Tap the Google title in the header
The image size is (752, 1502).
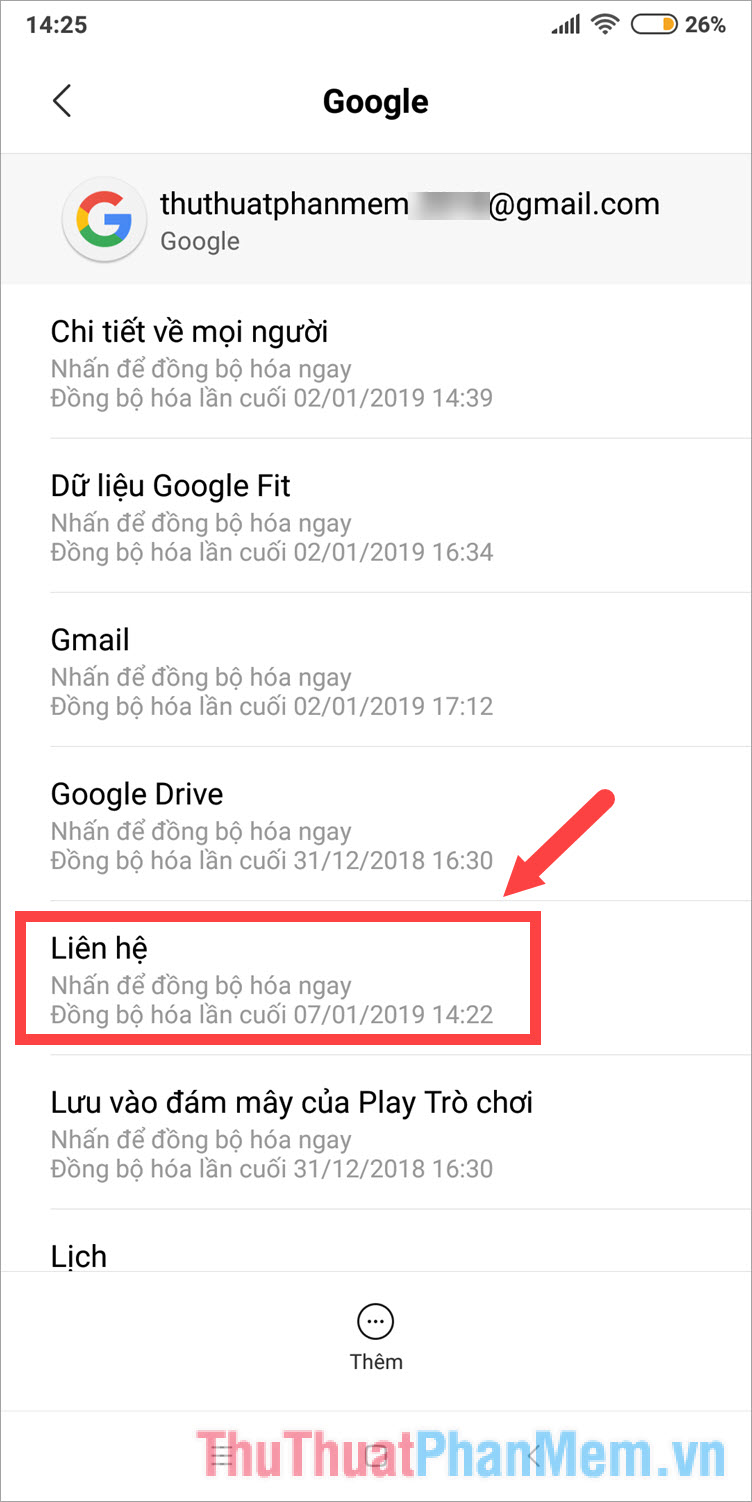coord(375,100)
